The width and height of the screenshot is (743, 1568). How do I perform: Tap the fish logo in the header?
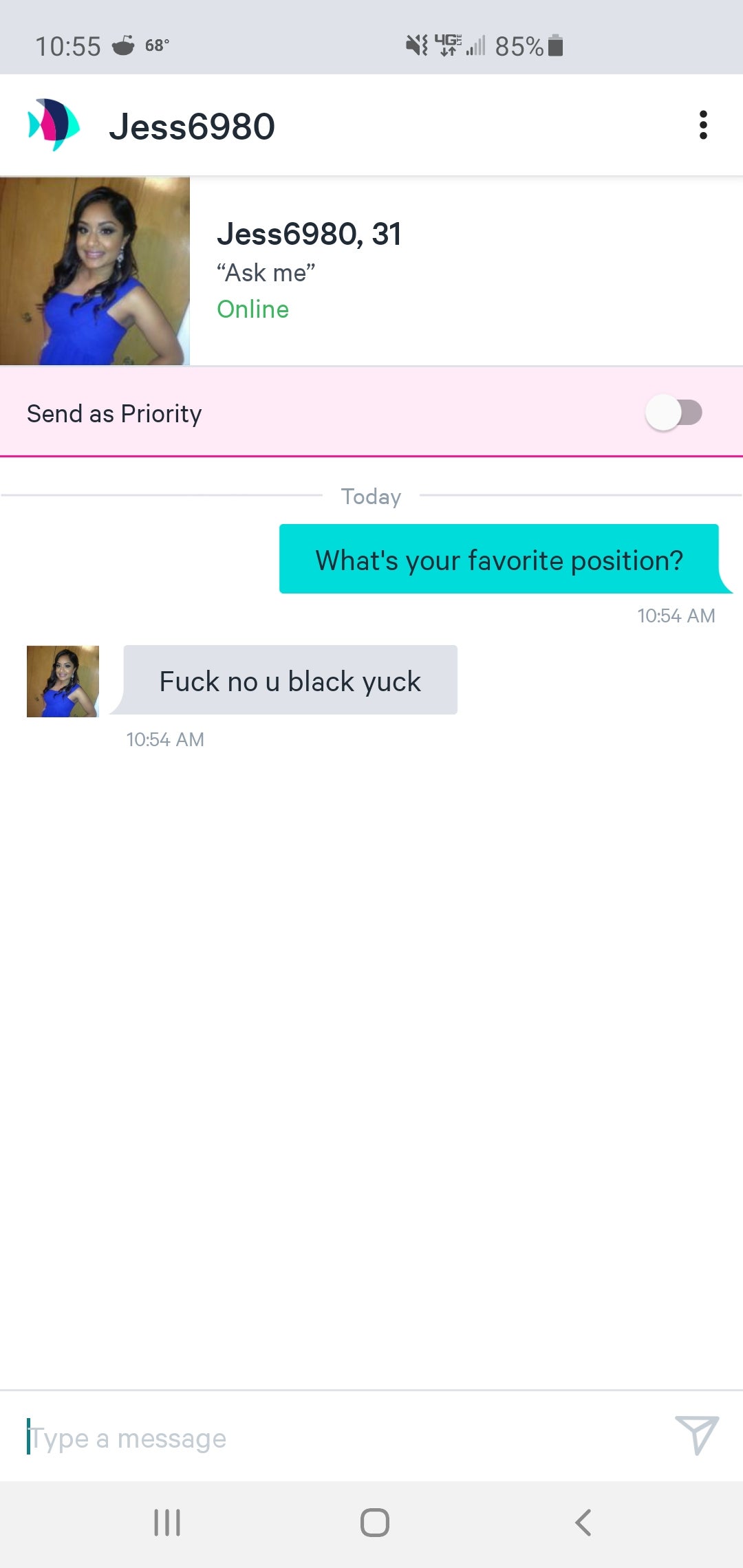tap(54, 124)
